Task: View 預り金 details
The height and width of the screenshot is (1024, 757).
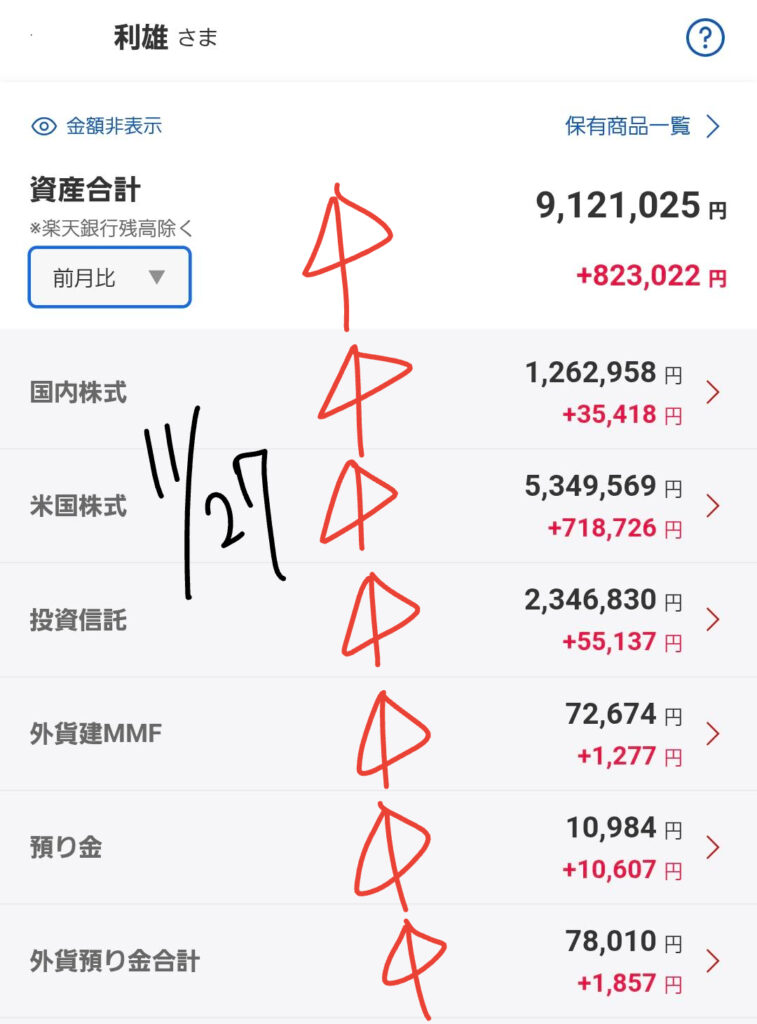Action: (x=378, y=848)
